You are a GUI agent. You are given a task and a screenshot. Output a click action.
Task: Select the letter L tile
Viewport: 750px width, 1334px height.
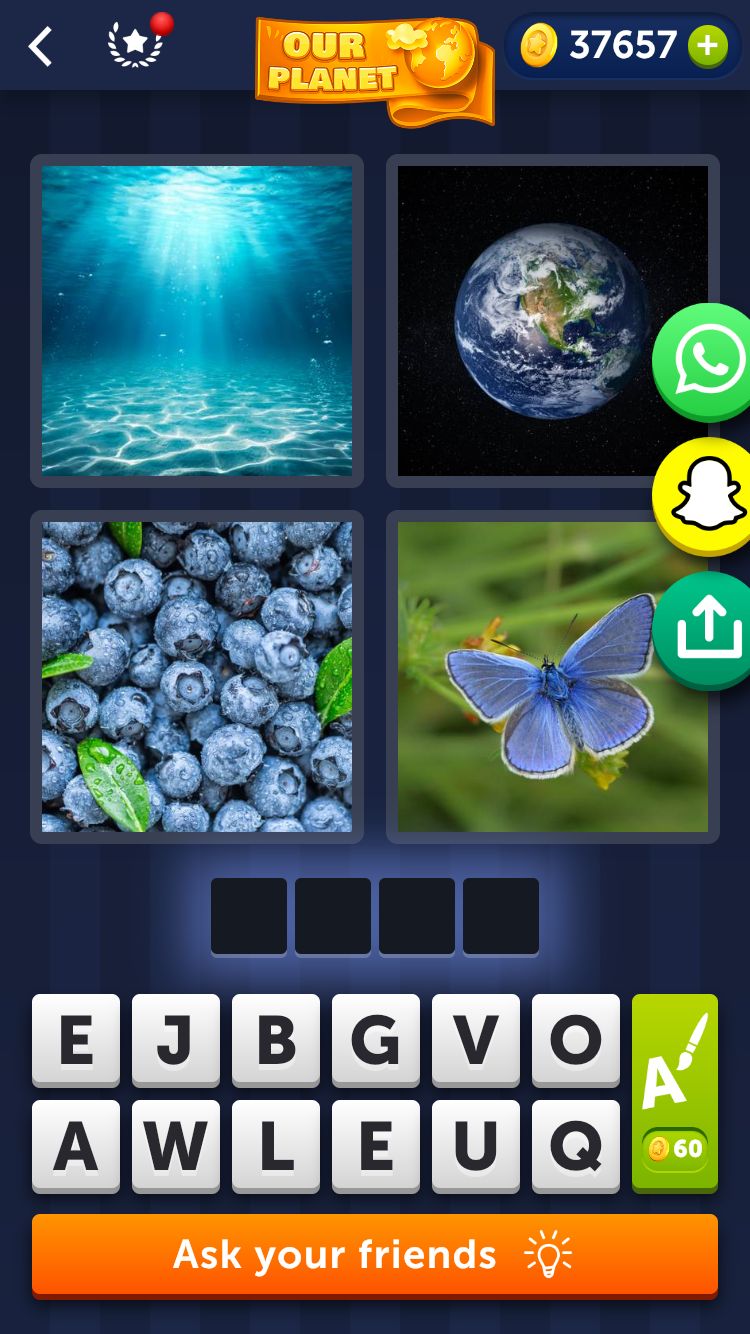pyautogui.click(x=276, y=1146)
